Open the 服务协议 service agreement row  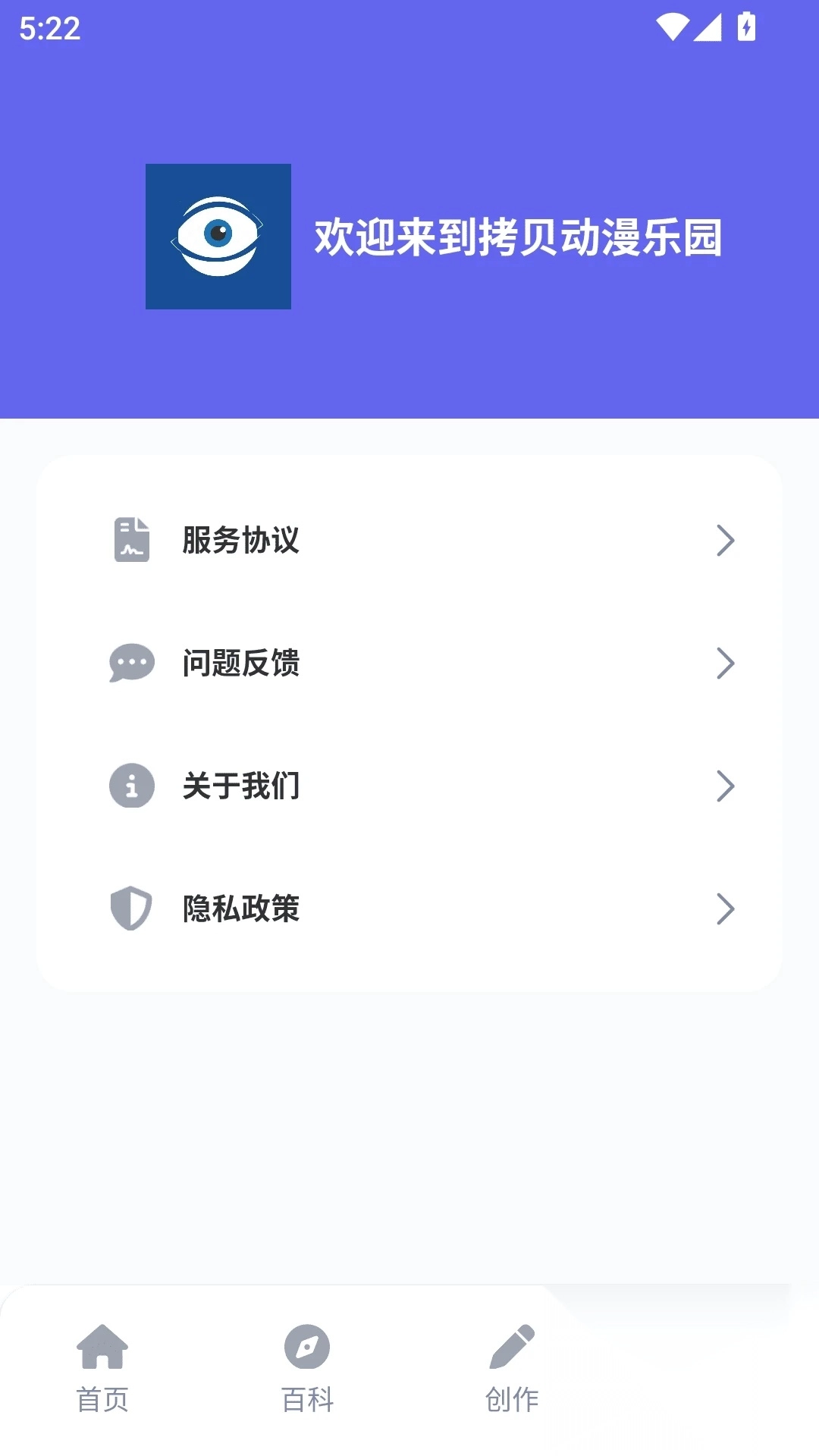tap(409, 541)
